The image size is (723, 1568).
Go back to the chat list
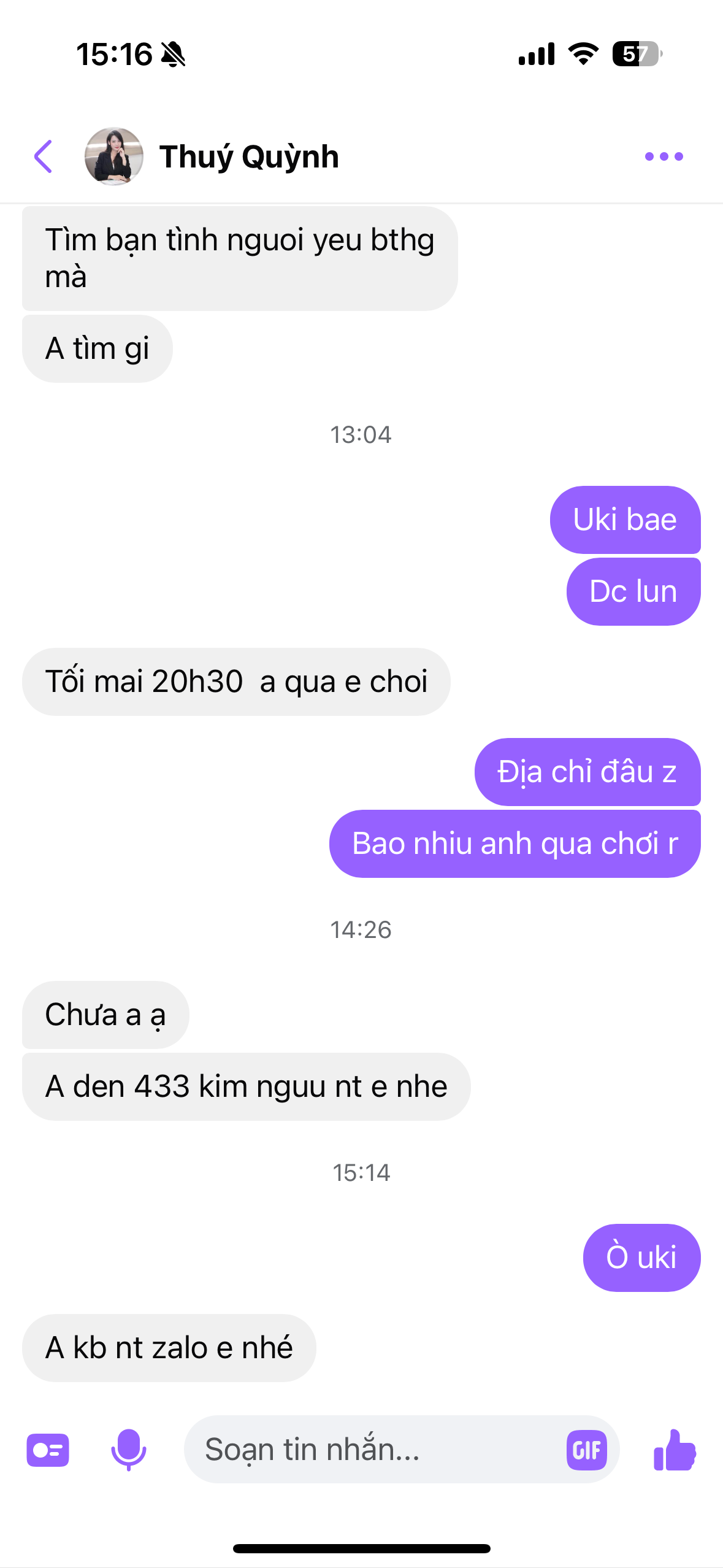coord(43,156)
